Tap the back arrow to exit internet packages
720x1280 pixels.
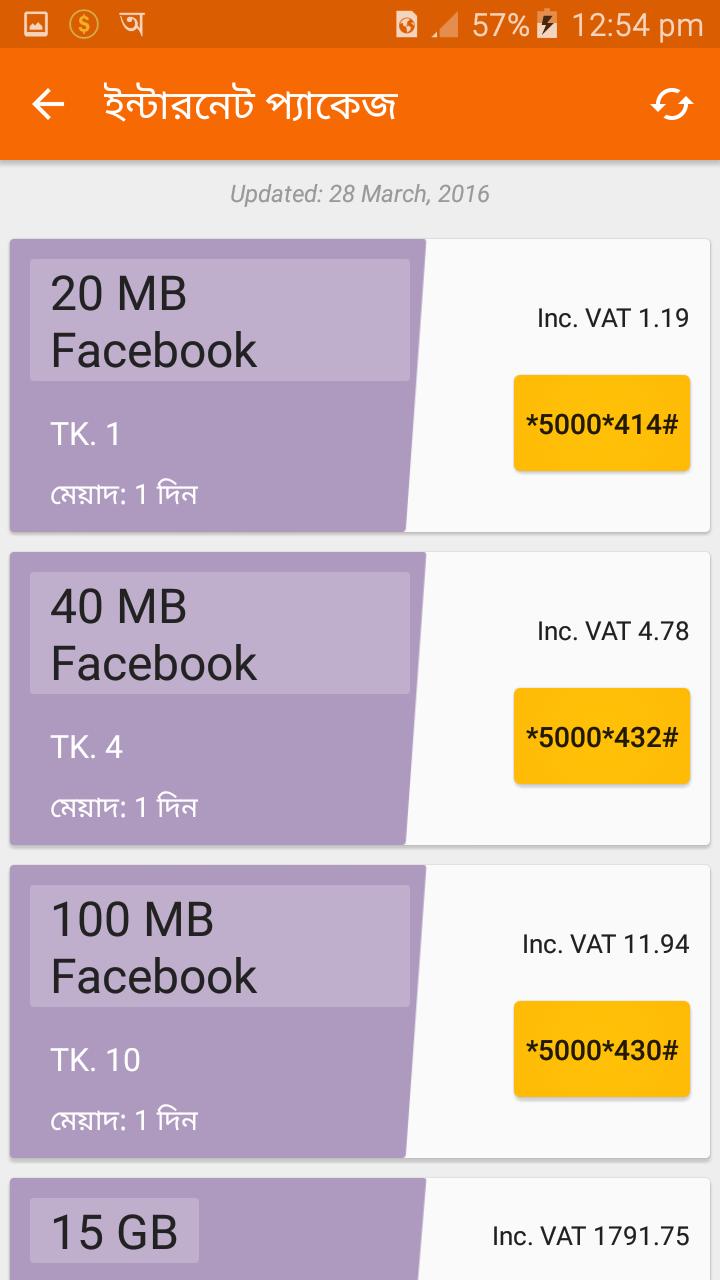tap(47, 104)
